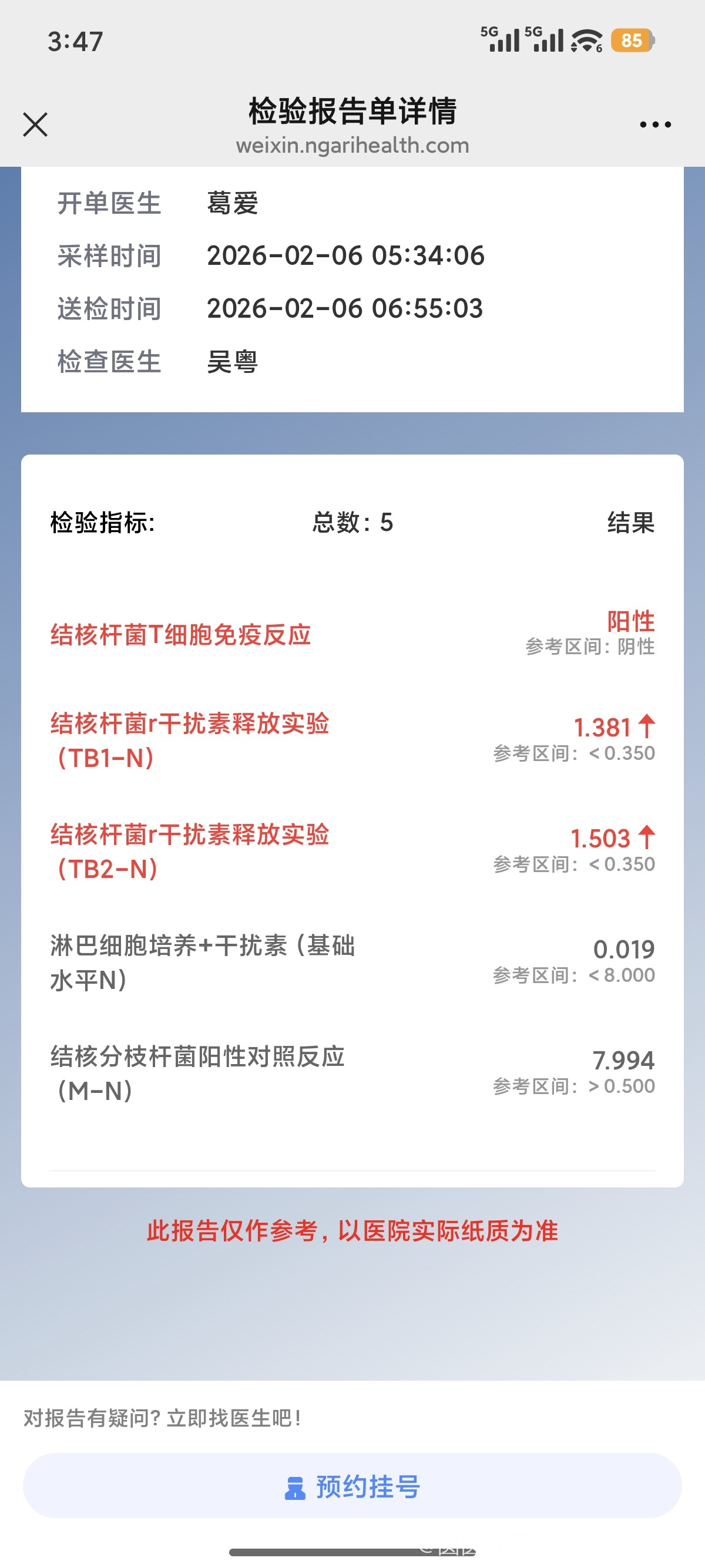This screenshot has height=1568, width=705.
Task: Open the three-dot more options menu
Action: coord(655,125)
